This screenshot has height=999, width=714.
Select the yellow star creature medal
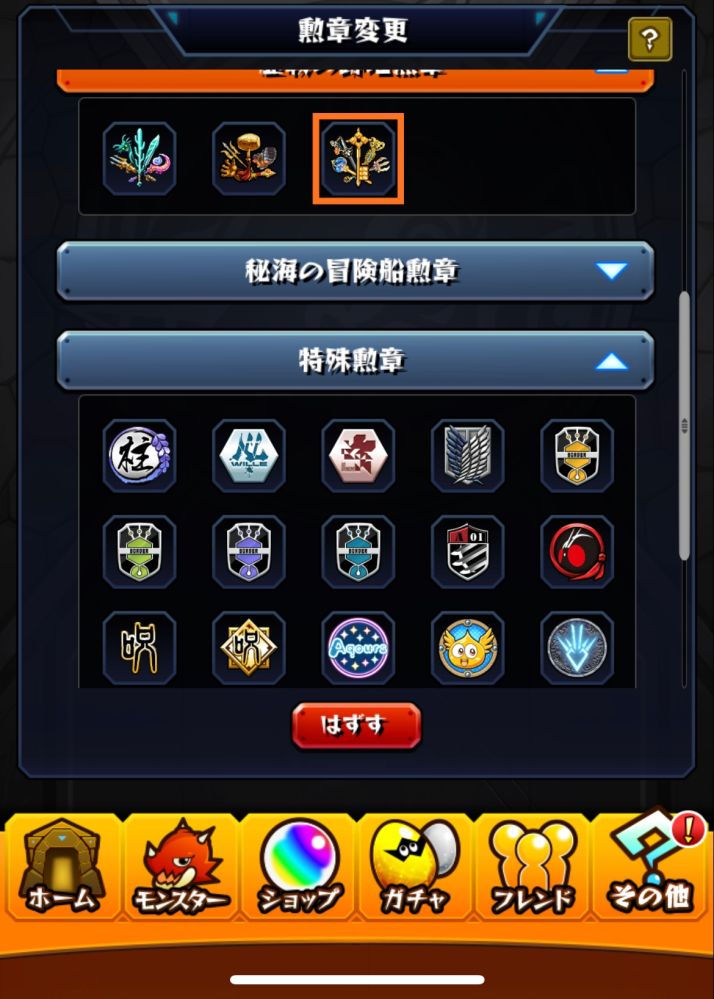tap(467, 648)
